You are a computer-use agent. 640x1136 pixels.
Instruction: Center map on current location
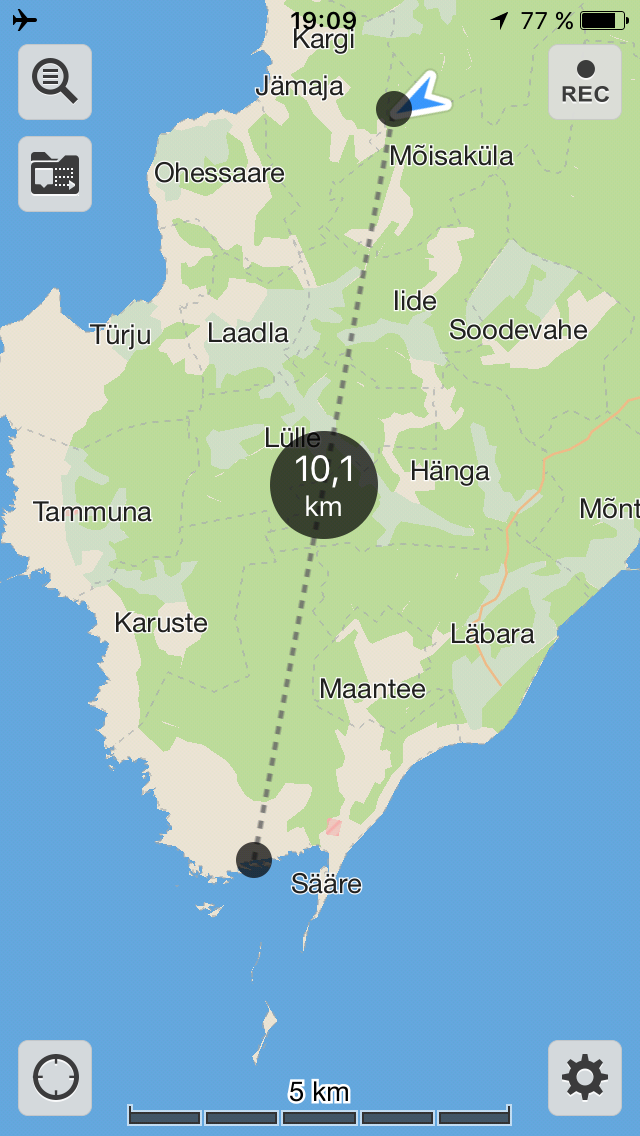pos(55,1078)
